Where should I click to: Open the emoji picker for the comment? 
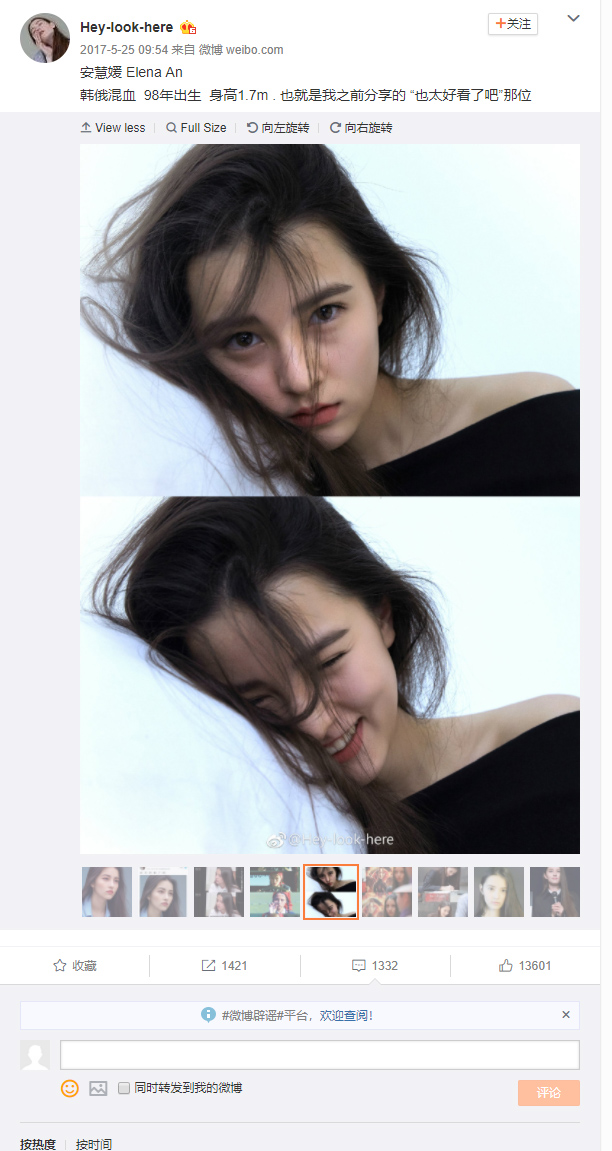click(70, 1088)
